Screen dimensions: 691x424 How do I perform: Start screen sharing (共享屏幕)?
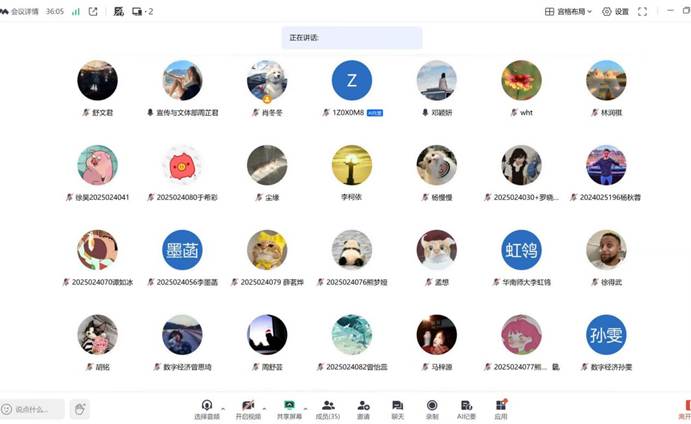[288, 408]
